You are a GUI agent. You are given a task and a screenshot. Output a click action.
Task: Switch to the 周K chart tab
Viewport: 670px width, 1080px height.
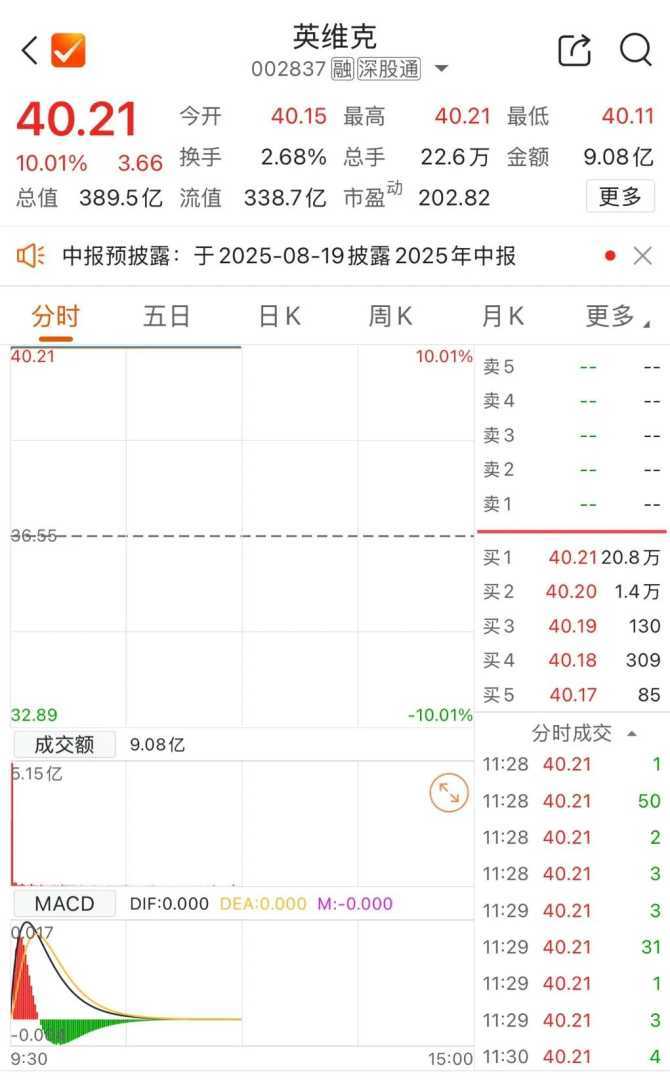[x=390, y=317]
